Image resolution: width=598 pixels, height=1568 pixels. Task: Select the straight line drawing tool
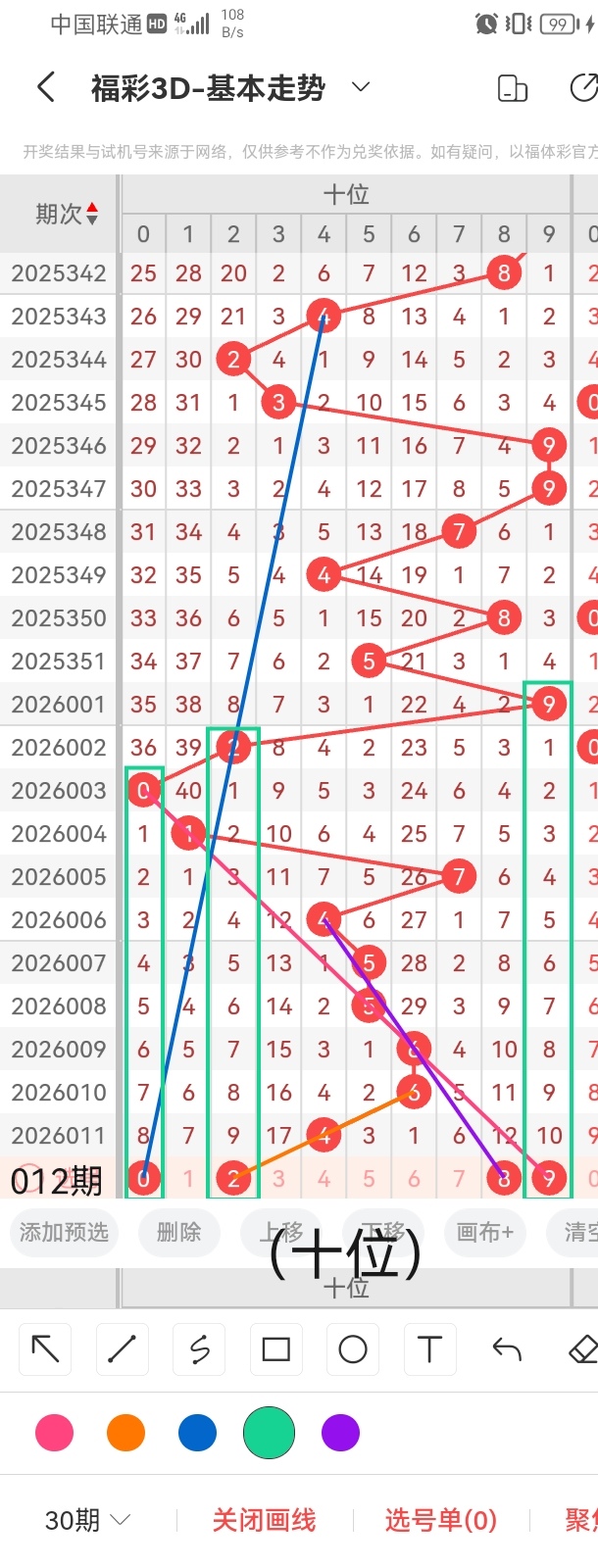(x=122, y=1349)
